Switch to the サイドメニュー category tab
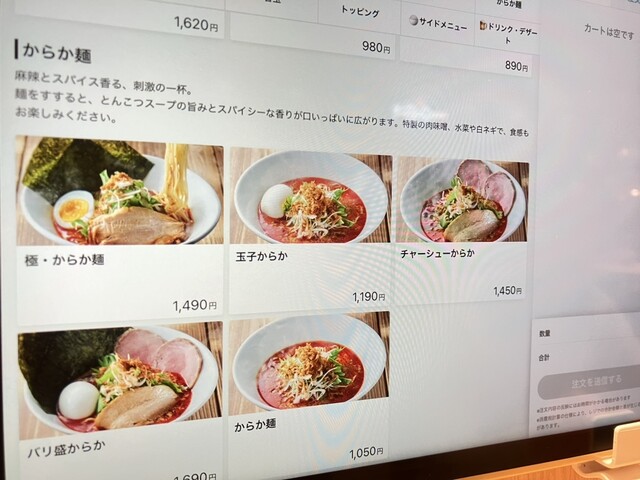The image size is (640, 480). [438, 24]
